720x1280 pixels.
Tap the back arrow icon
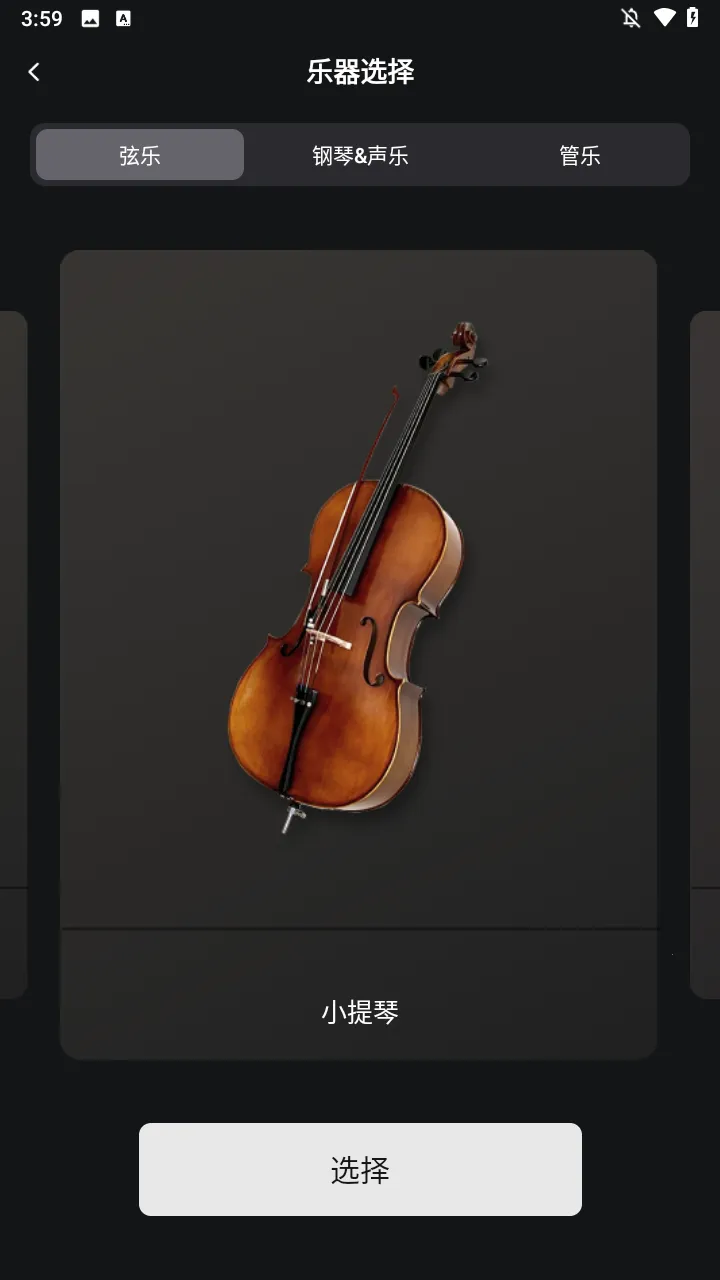[35, 71]
